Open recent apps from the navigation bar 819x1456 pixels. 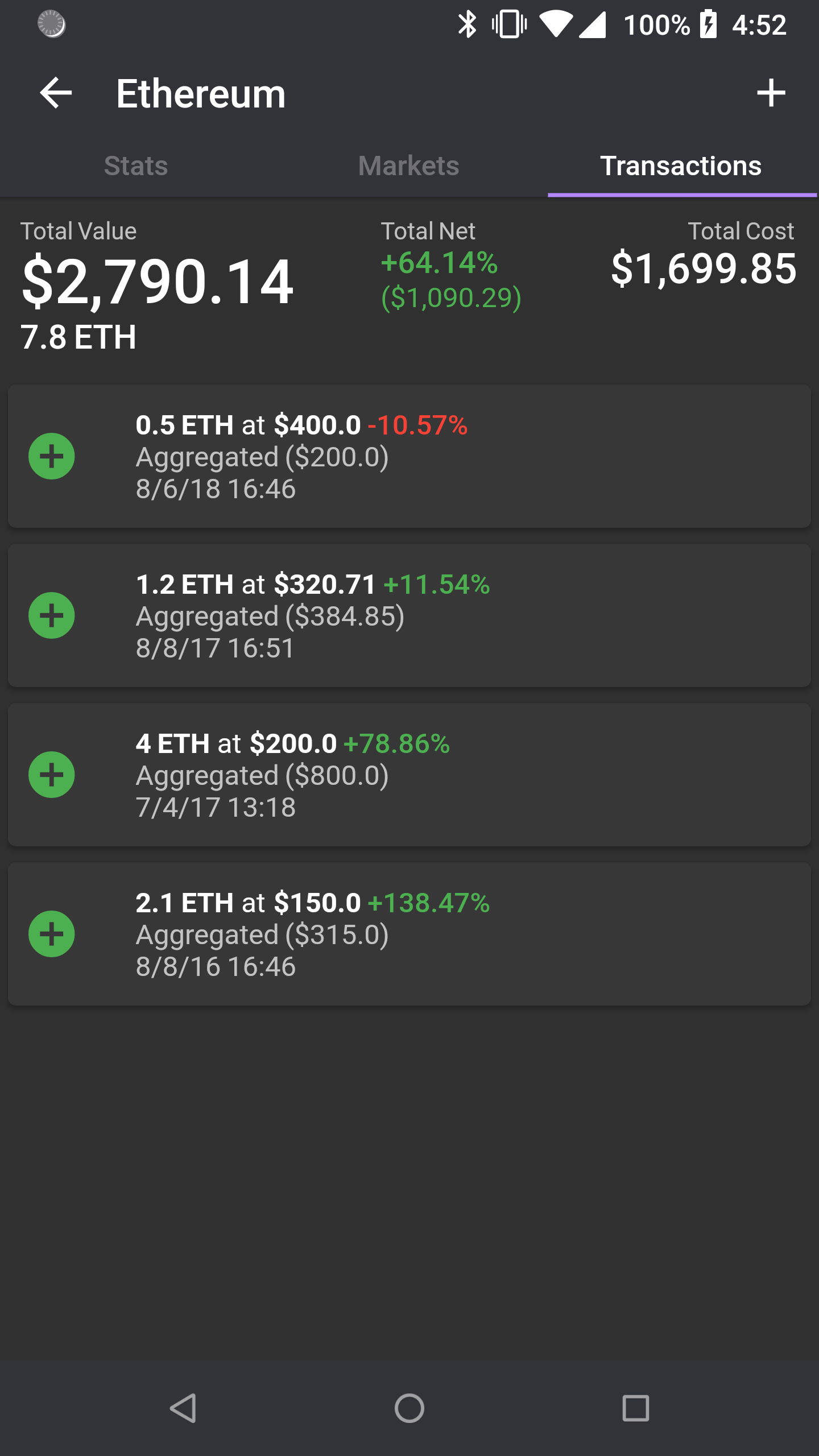pyautogui.click(x=635, y=1408)
